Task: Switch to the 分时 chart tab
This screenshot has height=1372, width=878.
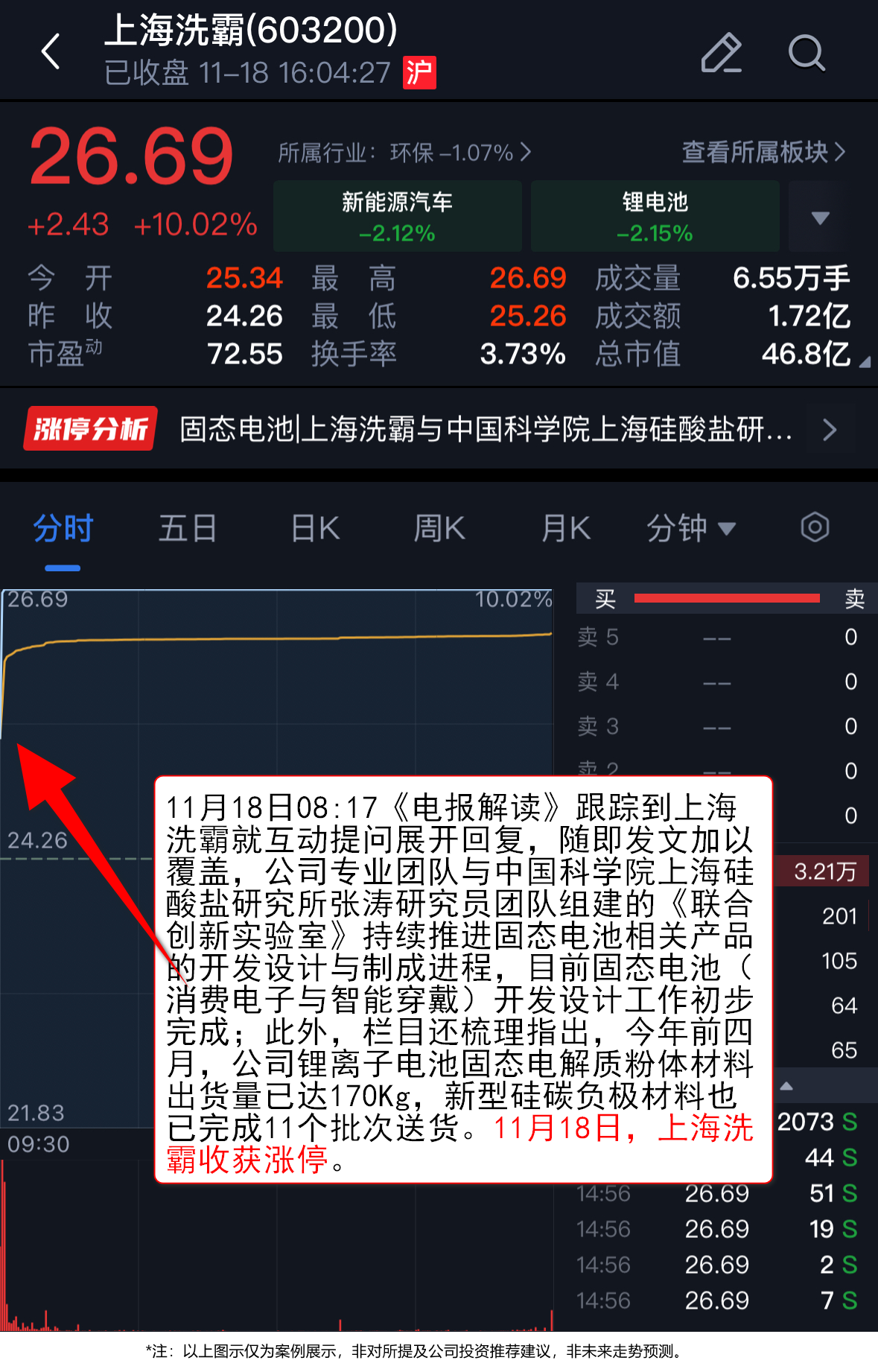Action: click(63, 529)
